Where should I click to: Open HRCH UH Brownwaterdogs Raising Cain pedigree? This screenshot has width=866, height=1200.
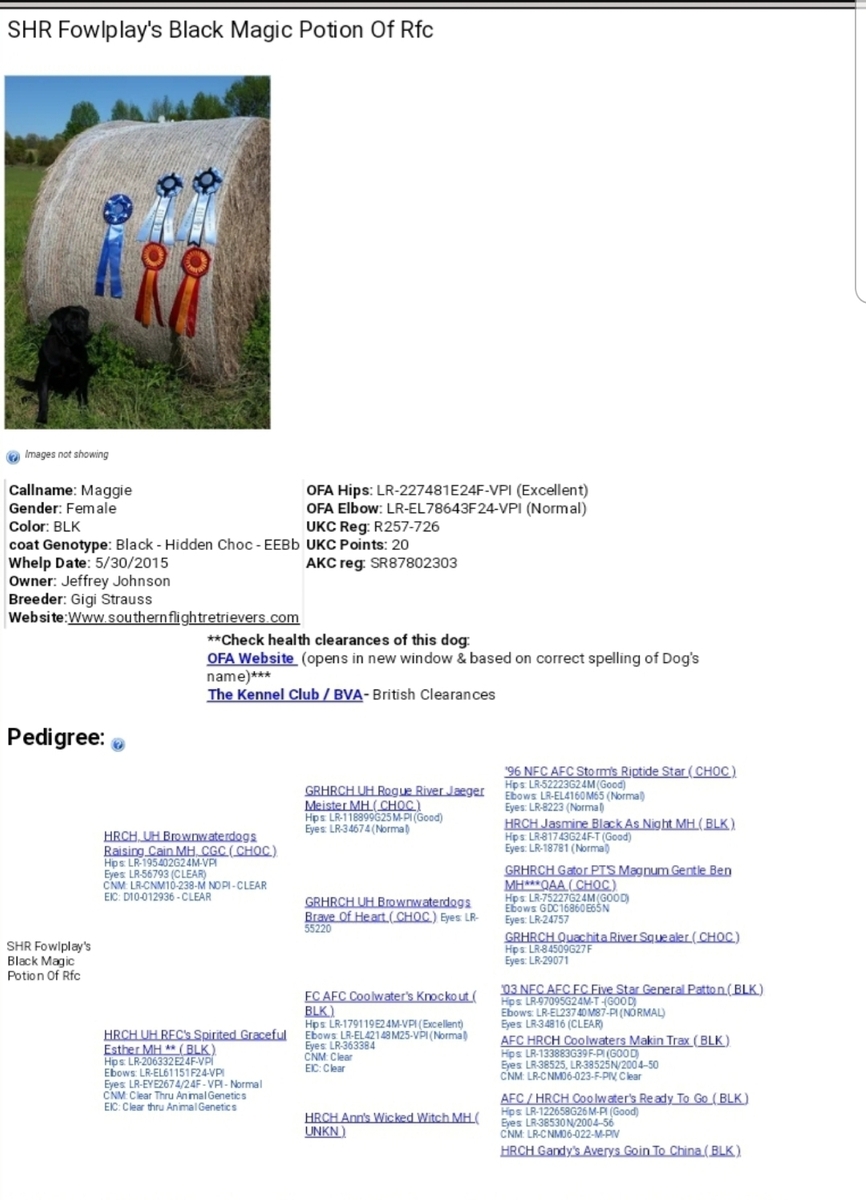(x=180, y=835)
